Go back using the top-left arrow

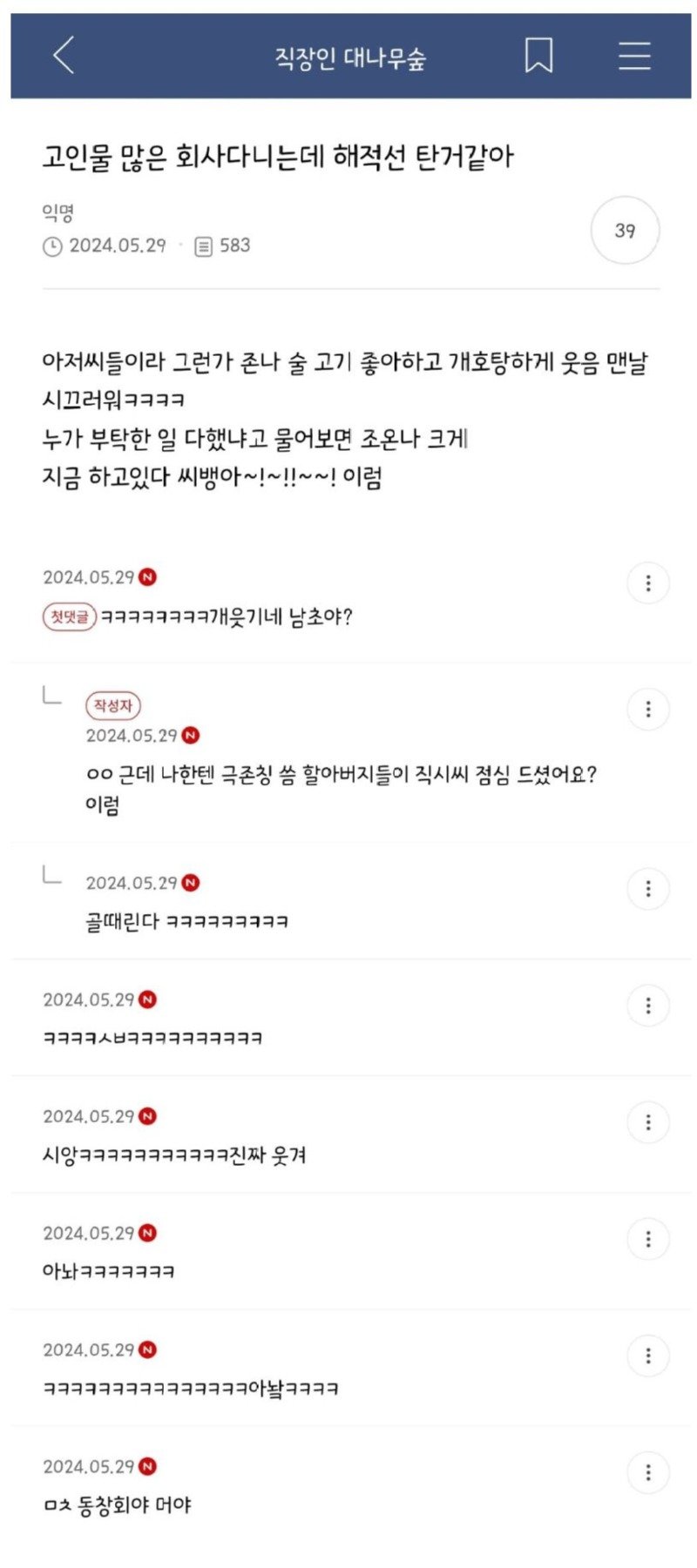pyautogui.click(x=64, y=56)
